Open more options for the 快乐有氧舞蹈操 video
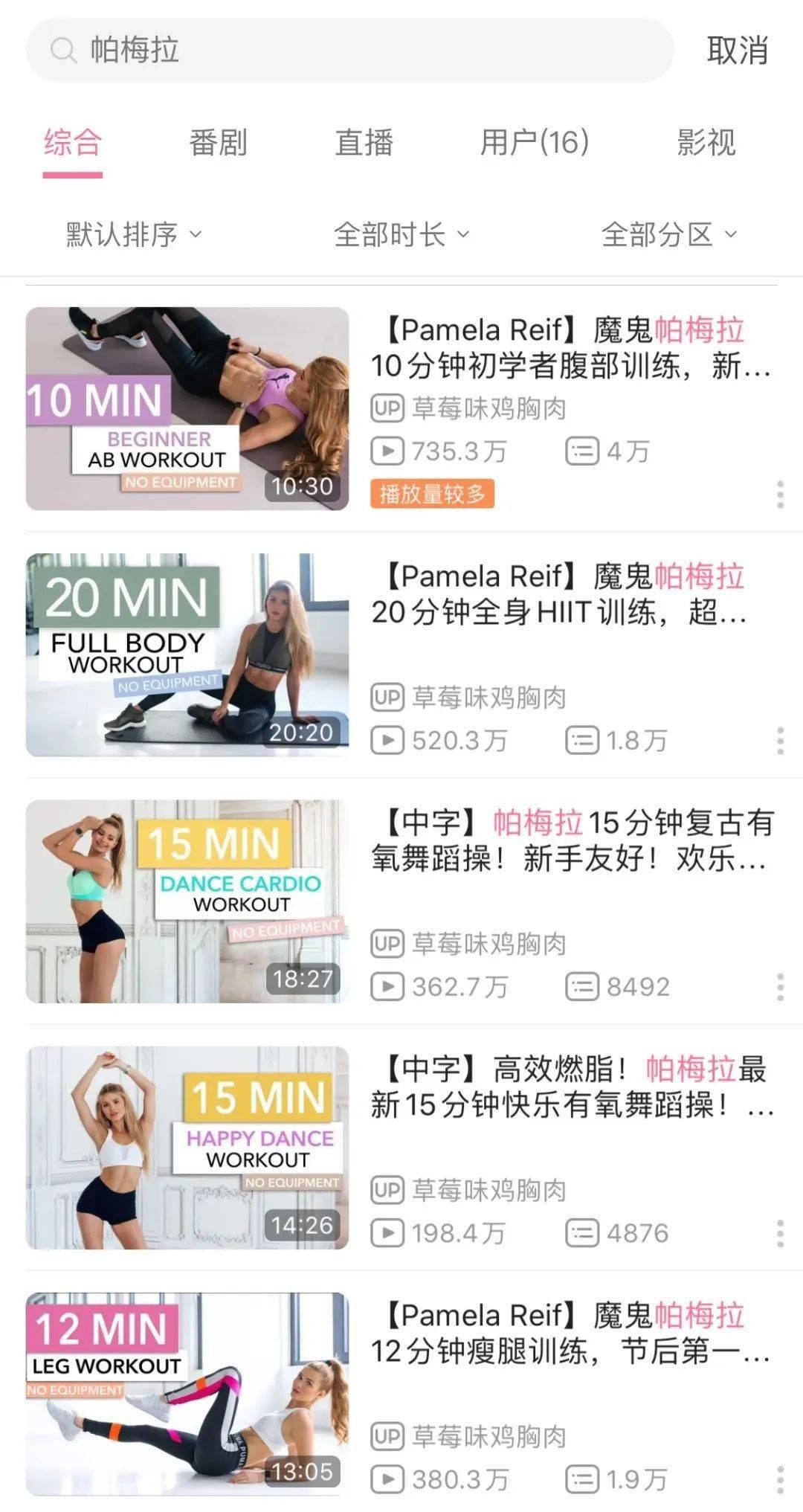 click(780, 1233)
